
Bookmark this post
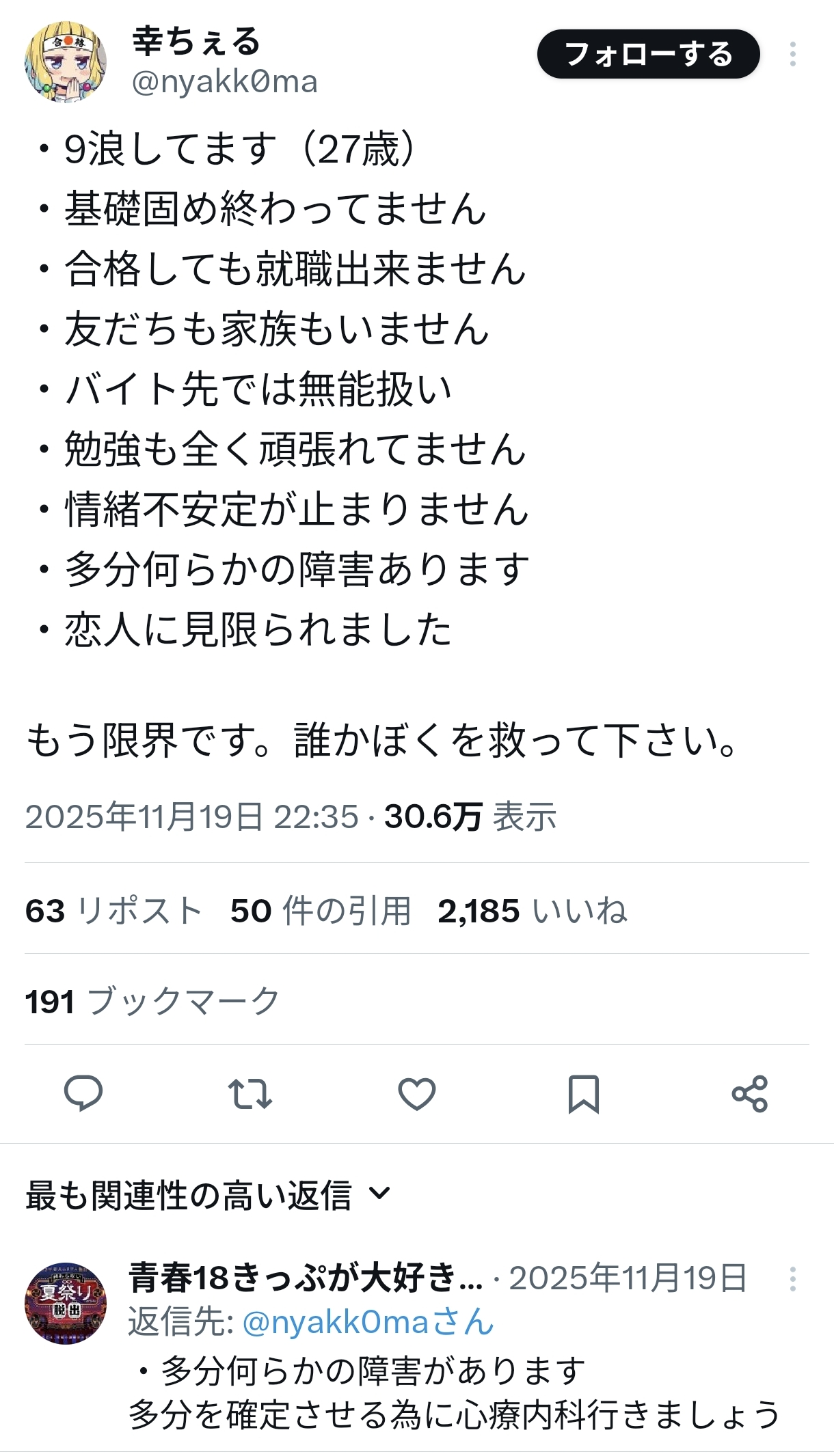coord(584,1093)
